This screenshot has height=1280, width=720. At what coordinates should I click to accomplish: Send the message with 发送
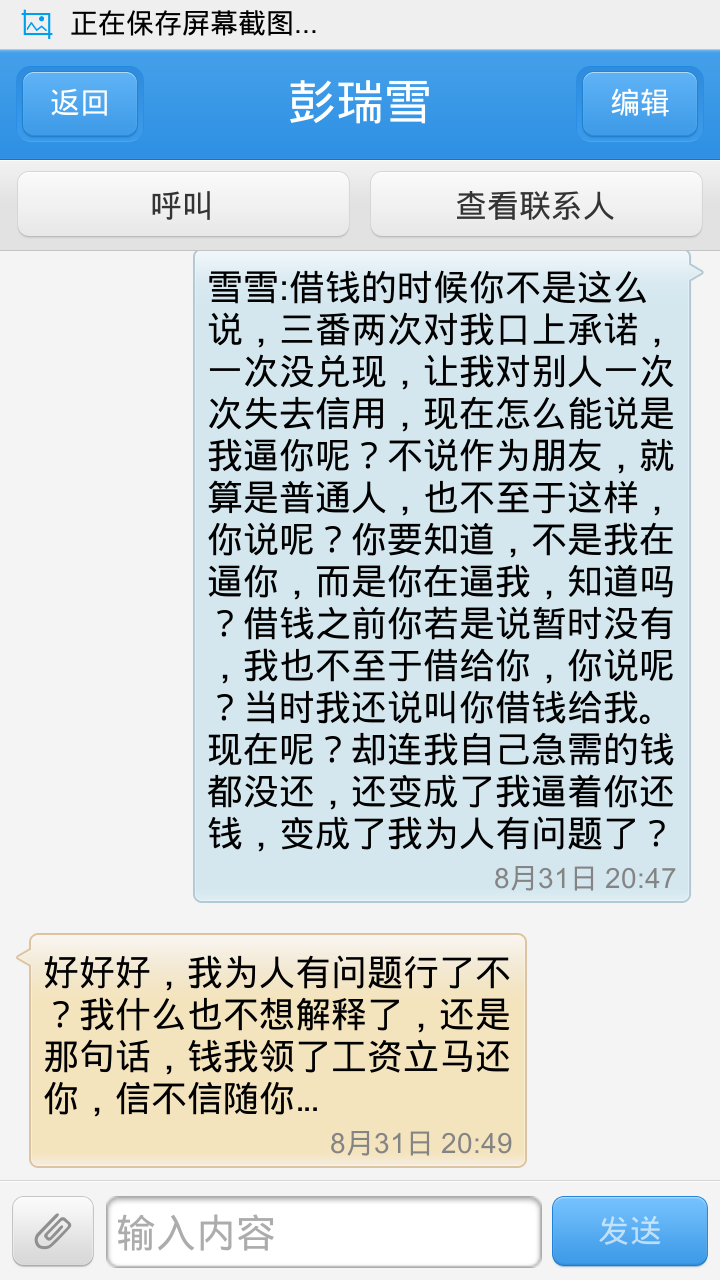pos(630,1232)
